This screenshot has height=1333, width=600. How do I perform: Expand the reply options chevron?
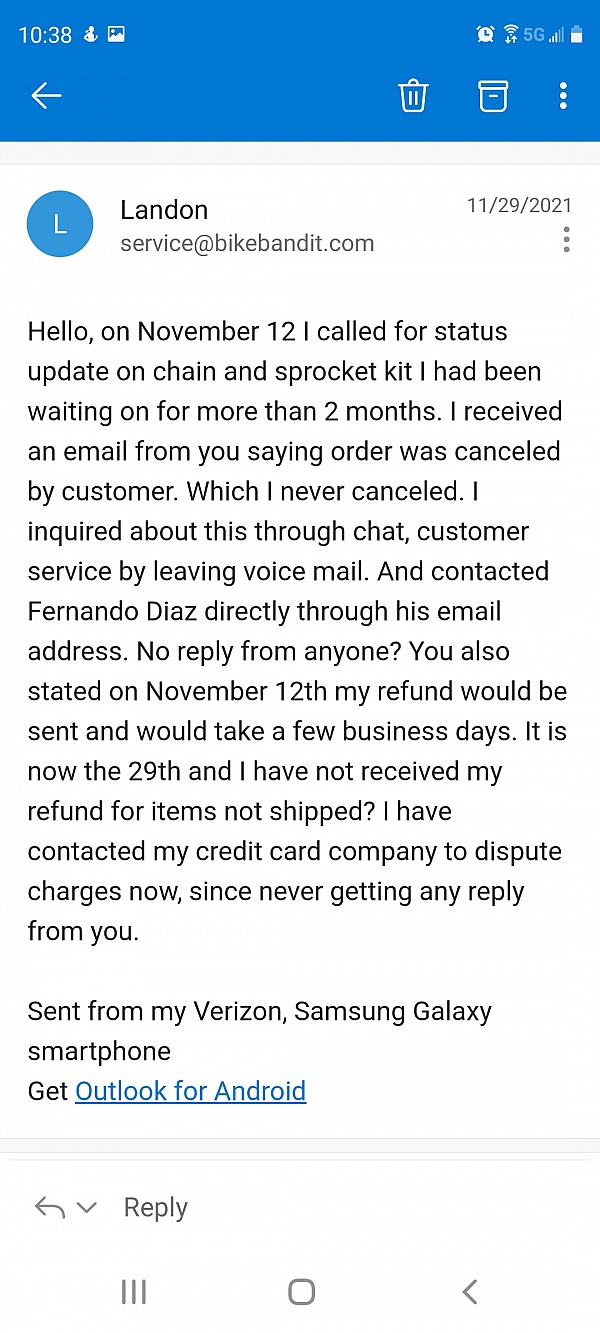click(x=87, y=1207)
